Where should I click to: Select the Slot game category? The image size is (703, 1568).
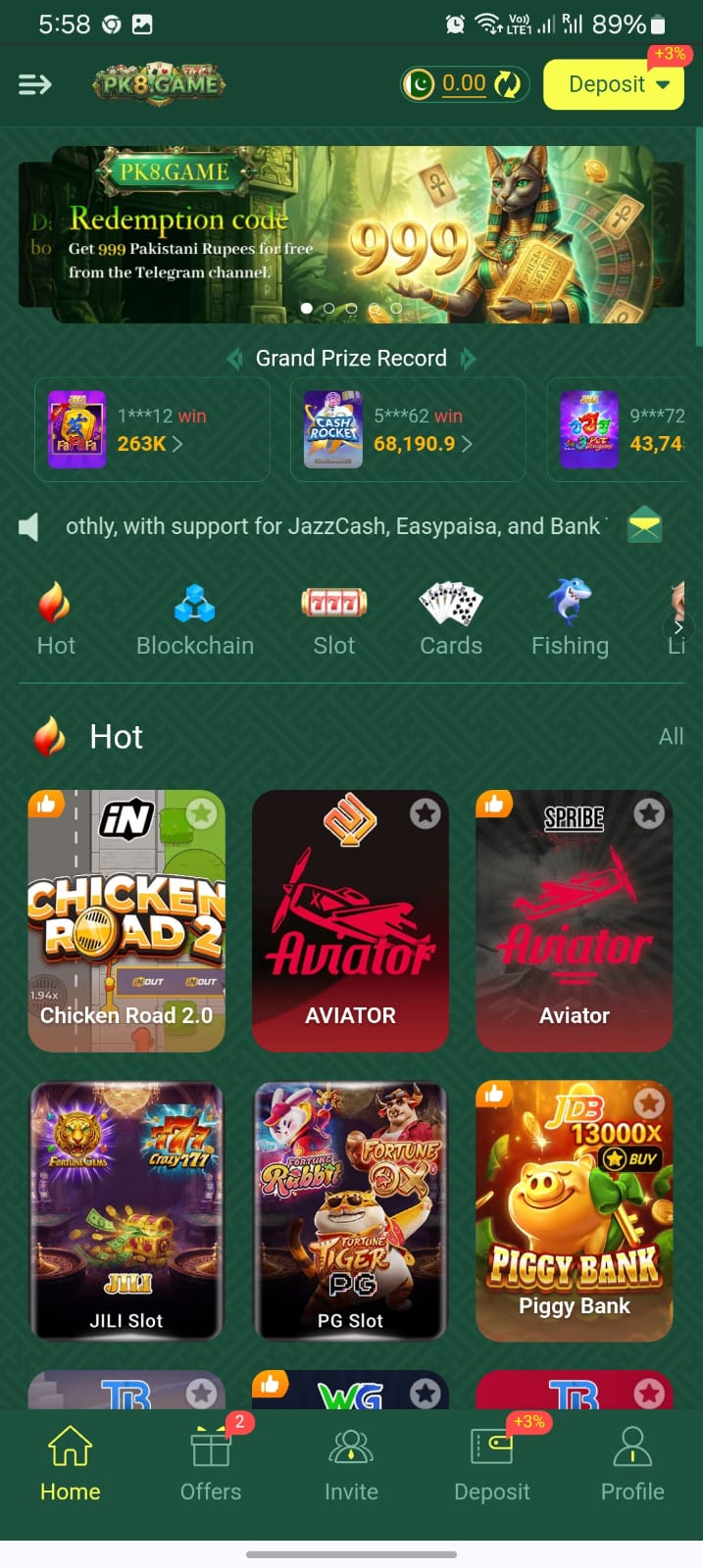[334, 619]
